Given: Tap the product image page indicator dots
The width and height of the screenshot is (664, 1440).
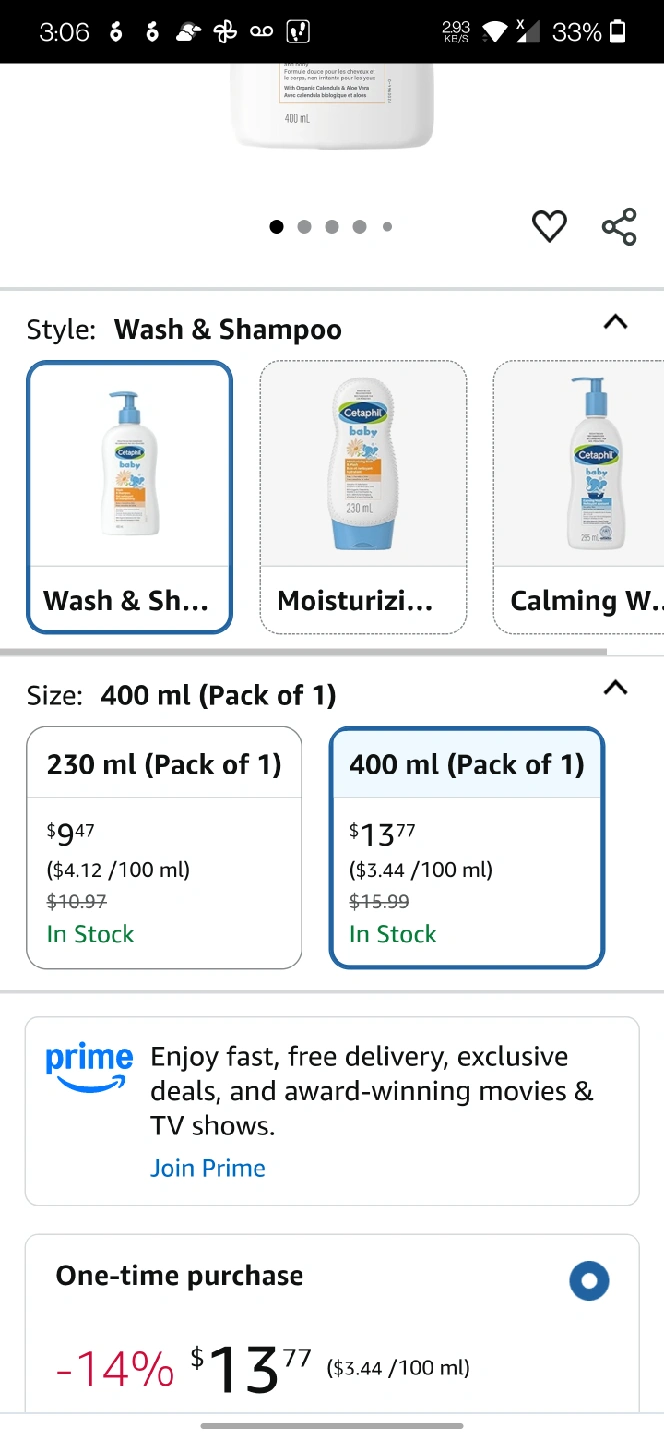Looking at the screenshot, I should point(331,227).
